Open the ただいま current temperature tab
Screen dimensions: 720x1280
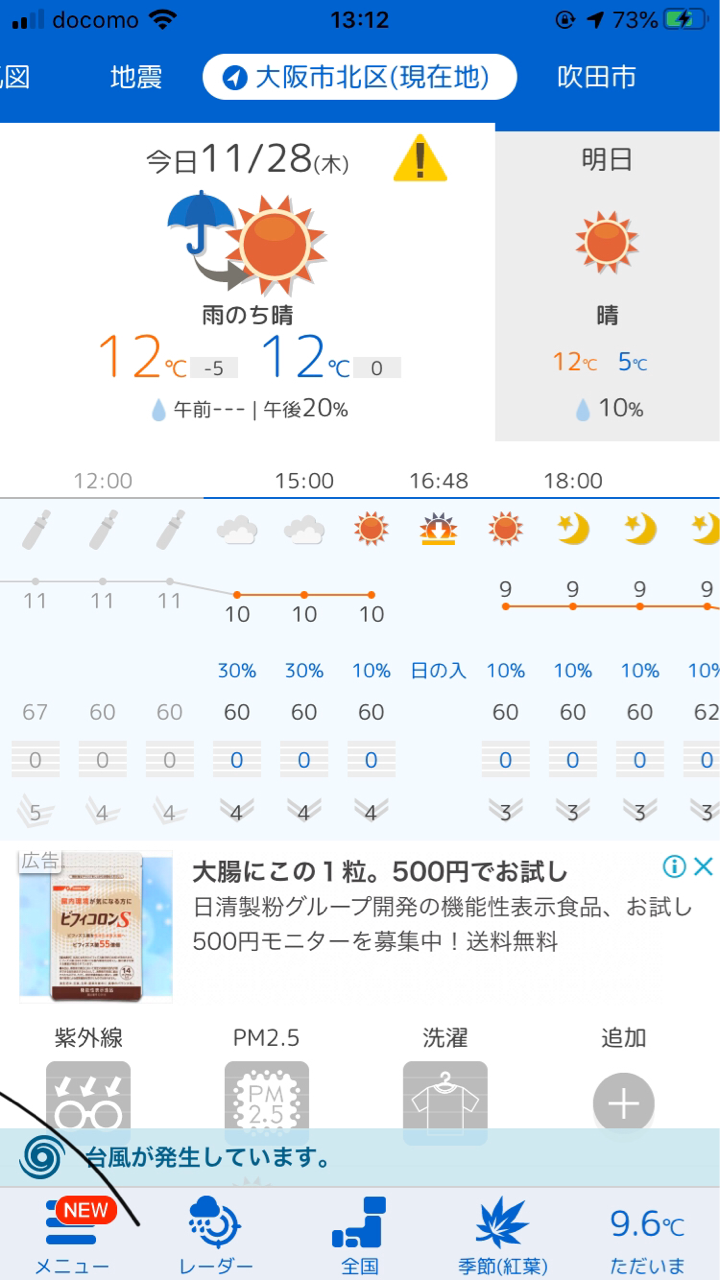[x=647, y=1235]
